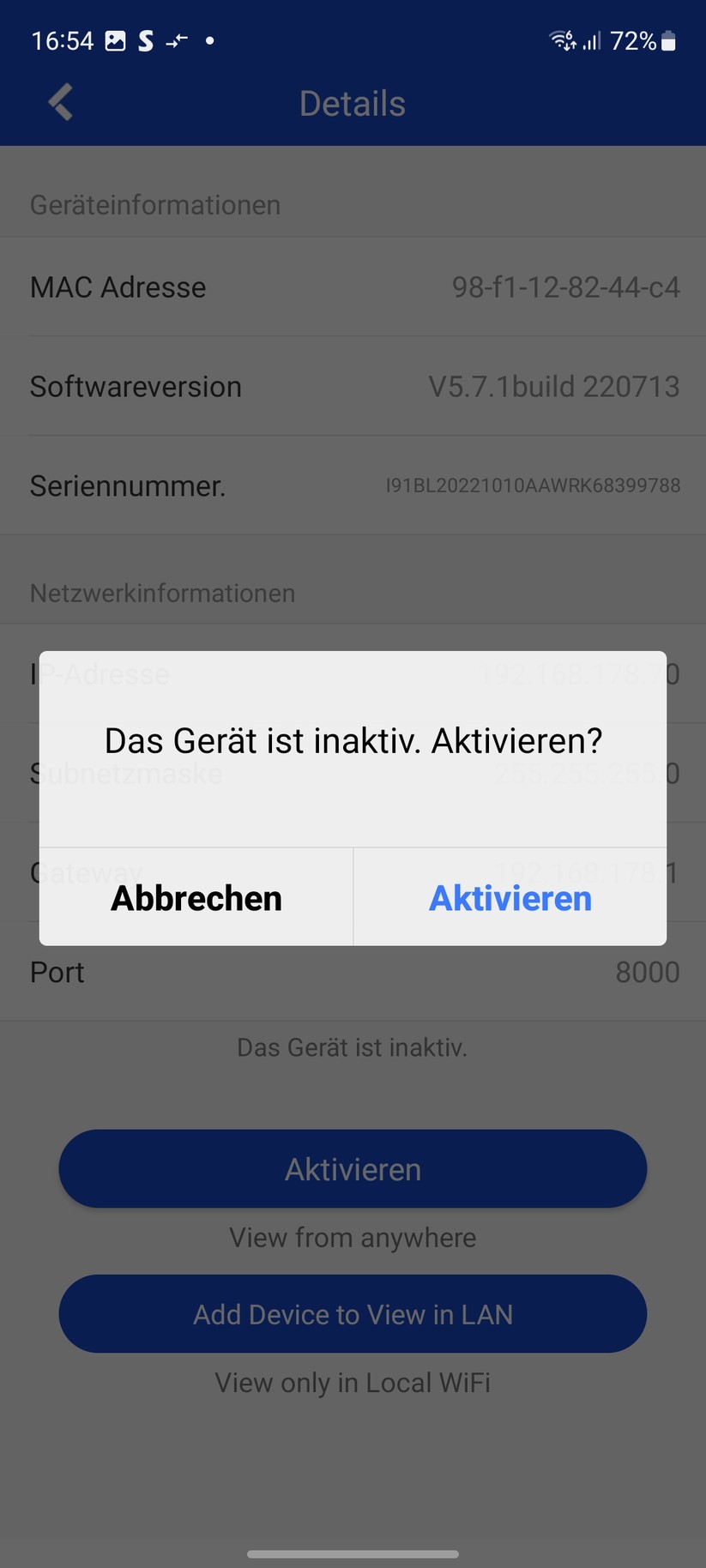Tap the Port 8000 row
The image size is (706, 1568).
coord(352,972)
